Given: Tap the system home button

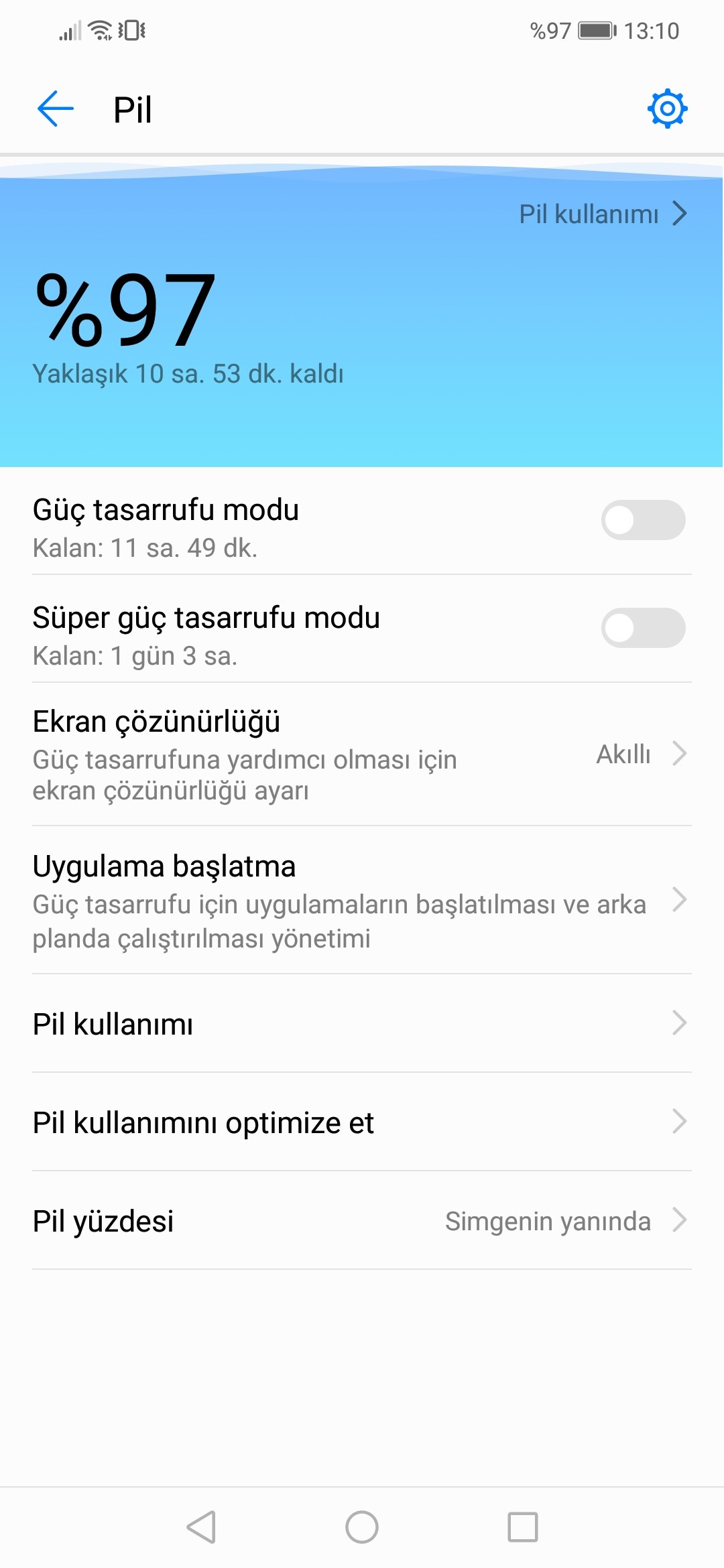Looking at the screenshot, I should coord(362,1527).
